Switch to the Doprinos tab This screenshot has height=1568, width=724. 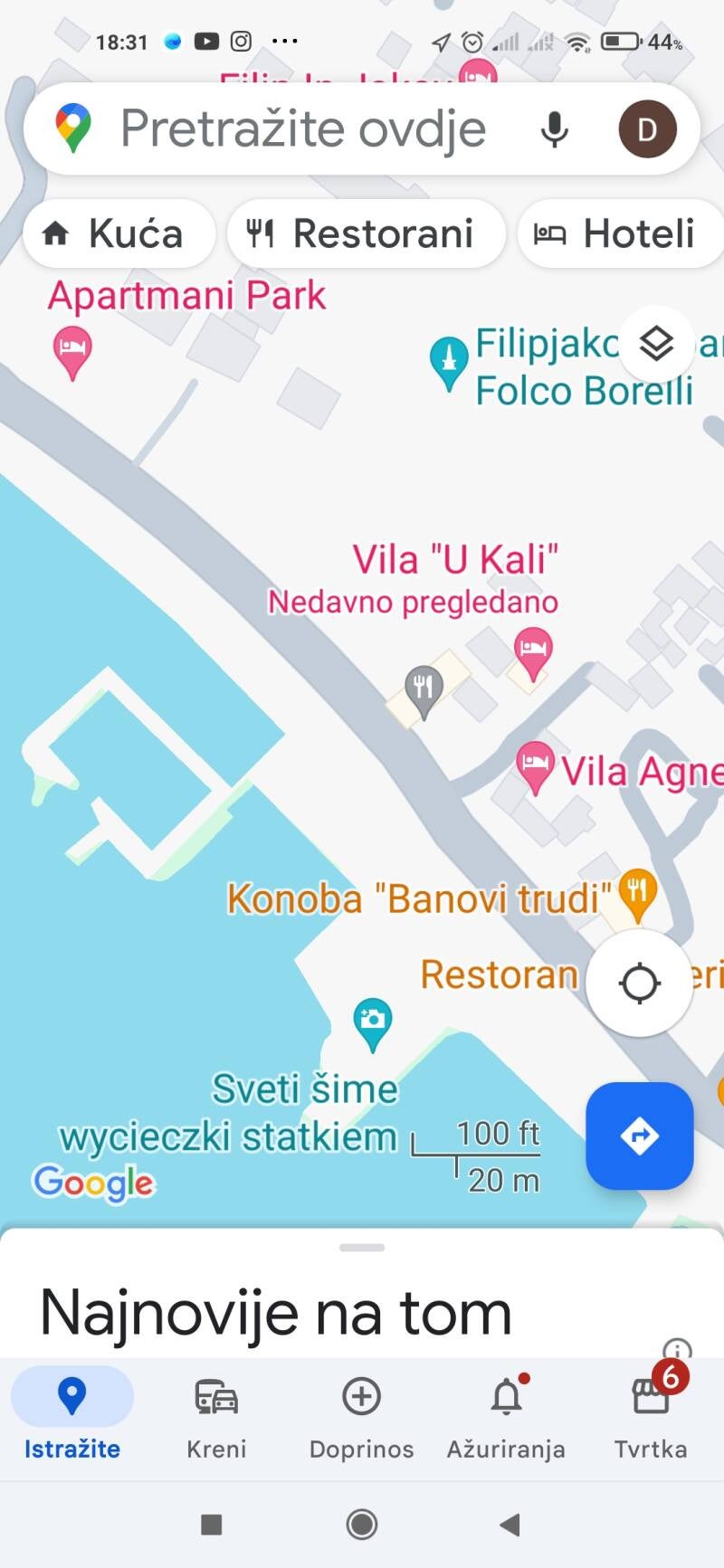(361, 1415)
